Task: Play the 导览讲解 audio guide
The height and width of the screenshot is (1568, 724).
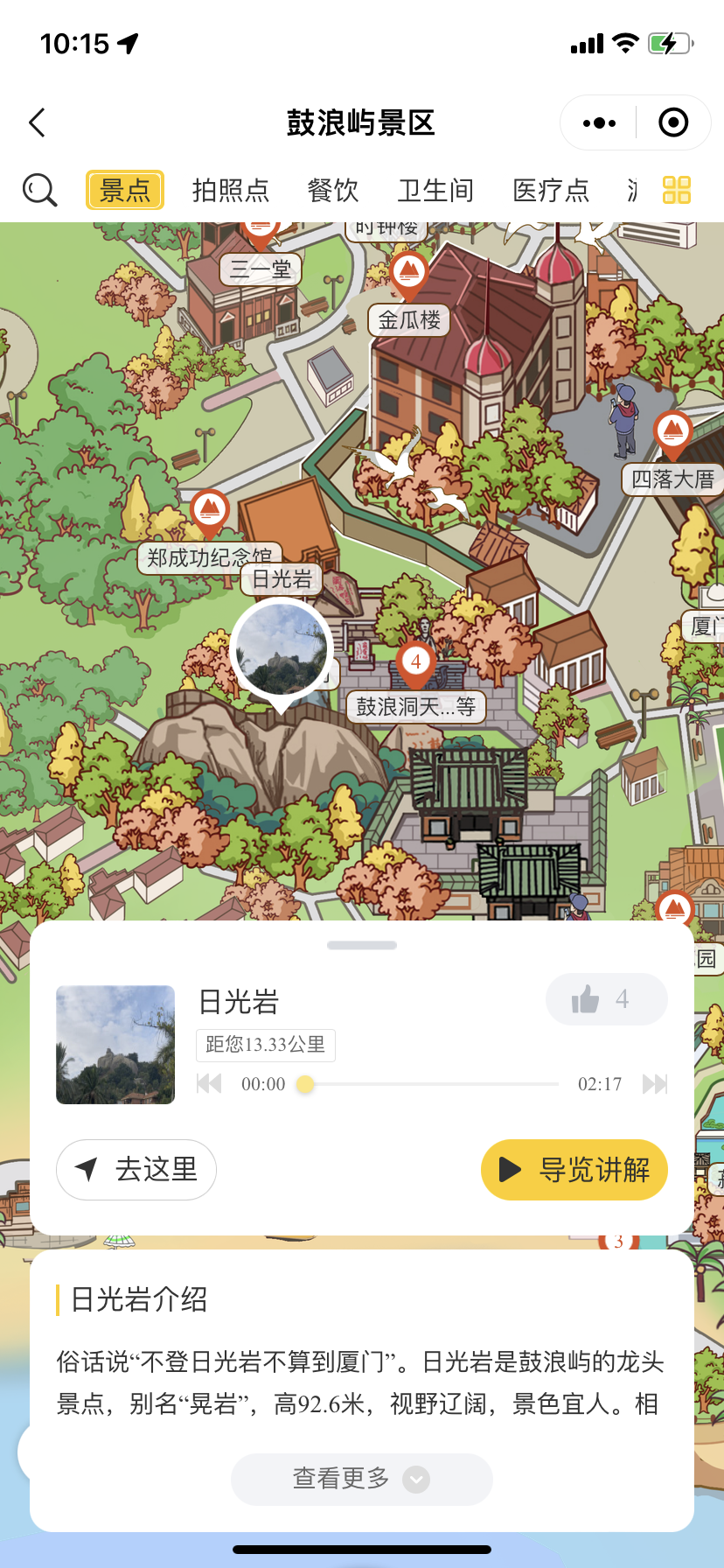Action: click(x=574, y=1170)
